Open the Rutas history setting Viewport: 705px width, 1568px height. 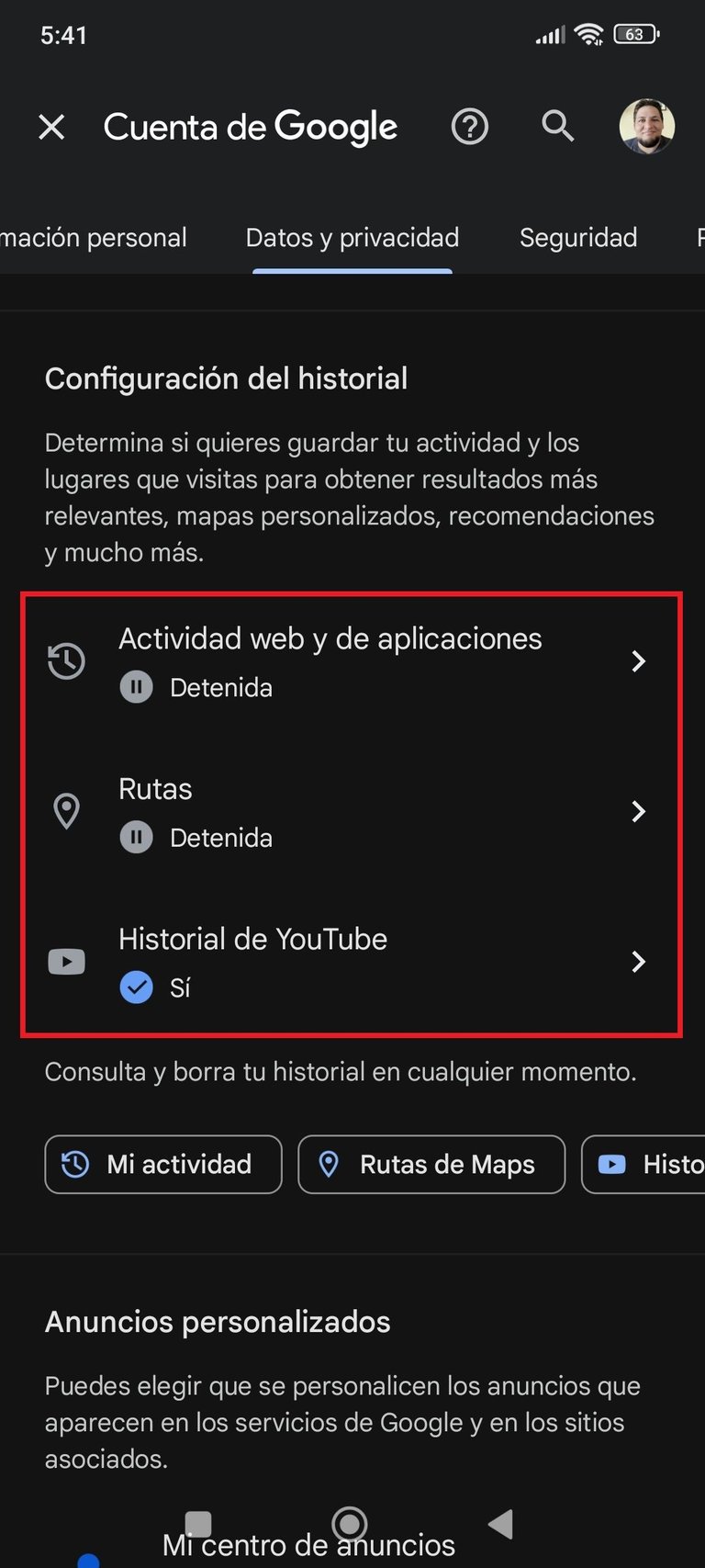pyautogui.click(x=352, y=812)
